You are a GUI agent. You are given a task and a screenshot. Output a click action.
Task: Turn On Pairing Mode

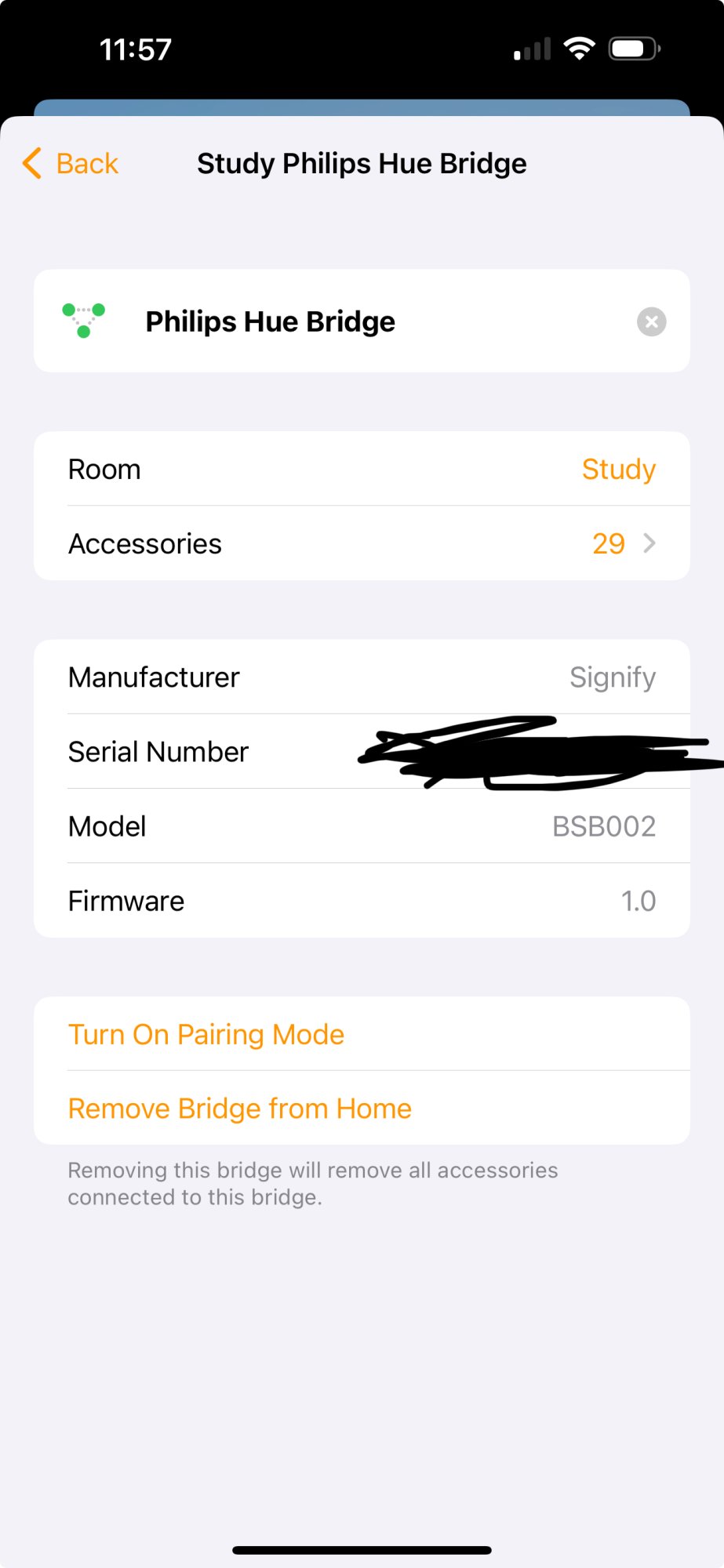pyautogui.click(x=206, y=1034)
